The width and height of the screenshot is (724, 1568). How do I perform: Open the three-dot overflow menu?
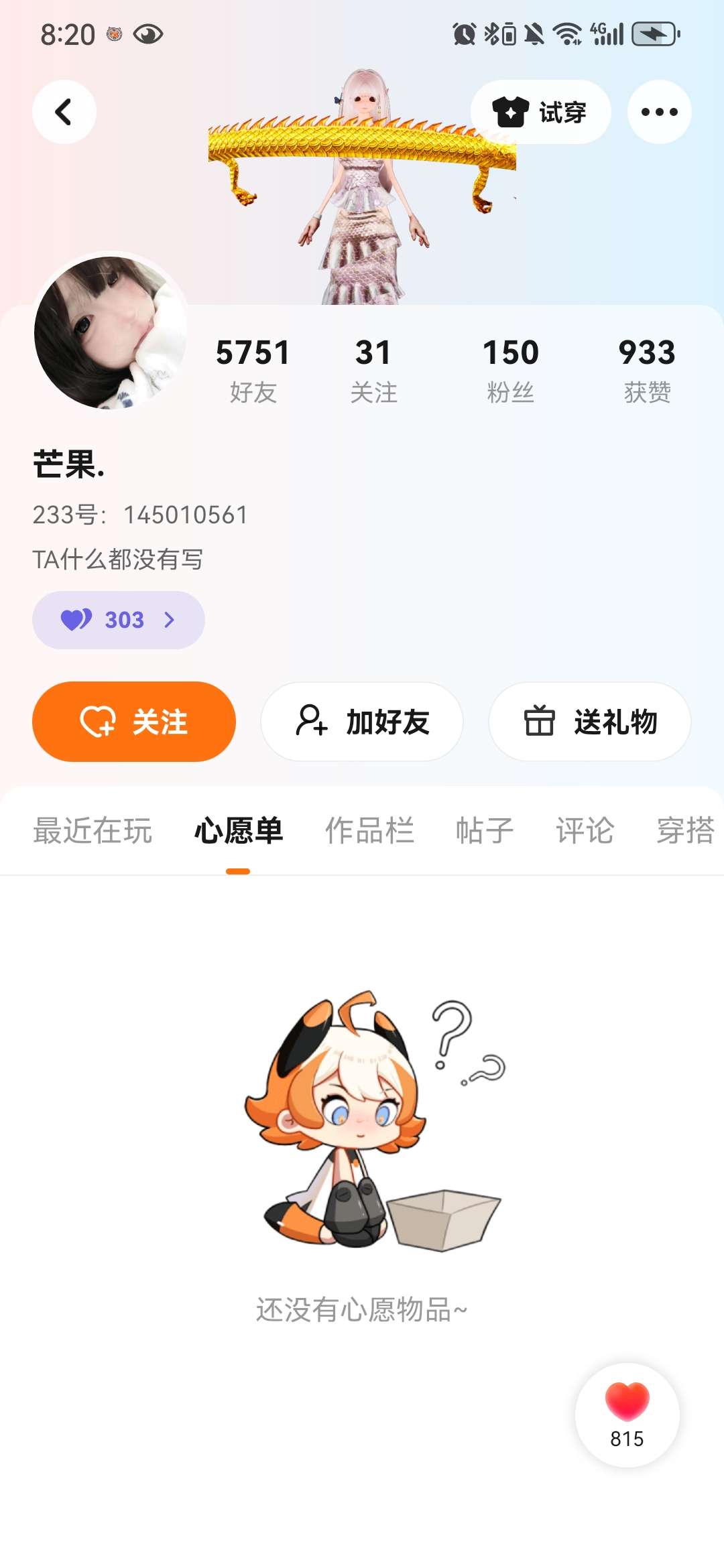(659, 112)
